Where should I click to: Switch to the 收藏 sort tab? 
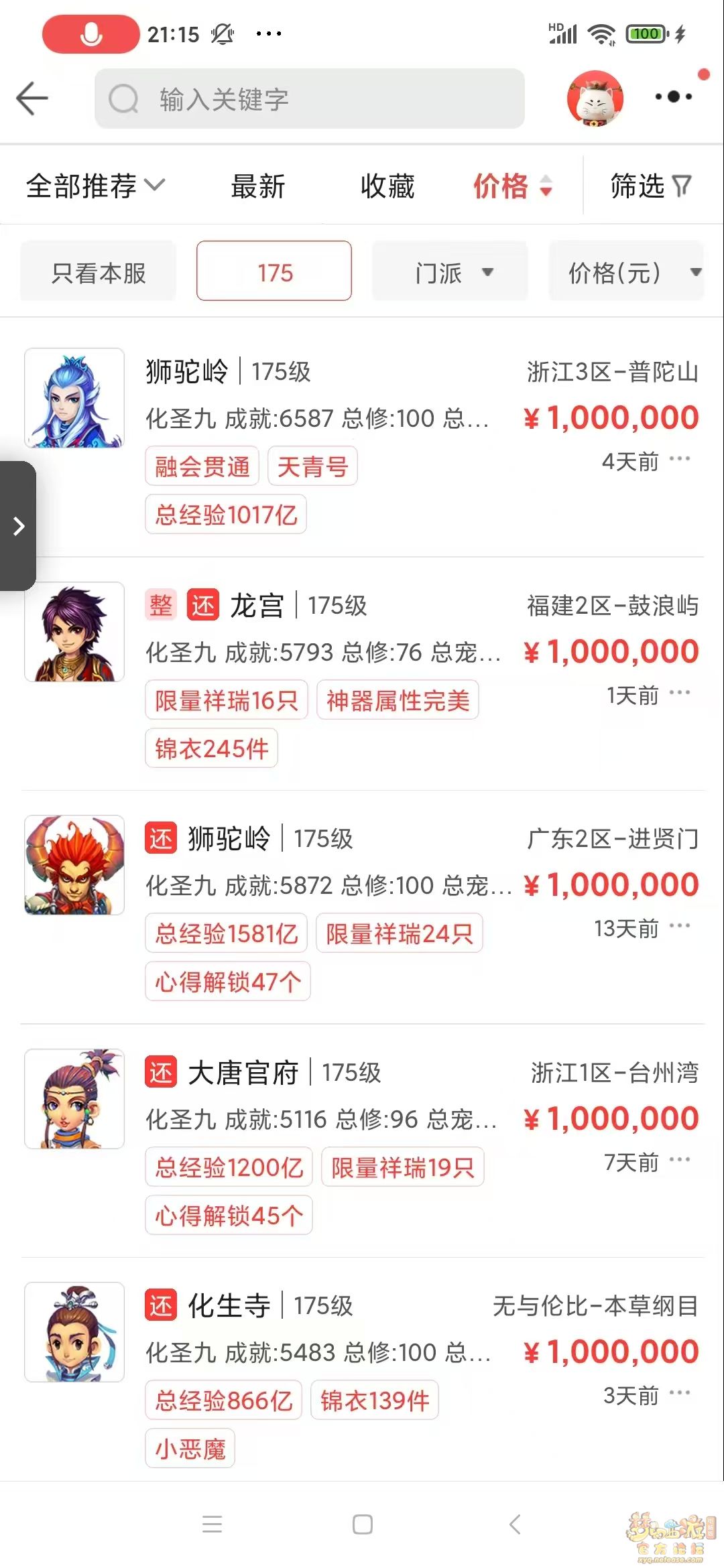[x=387, y=186]
